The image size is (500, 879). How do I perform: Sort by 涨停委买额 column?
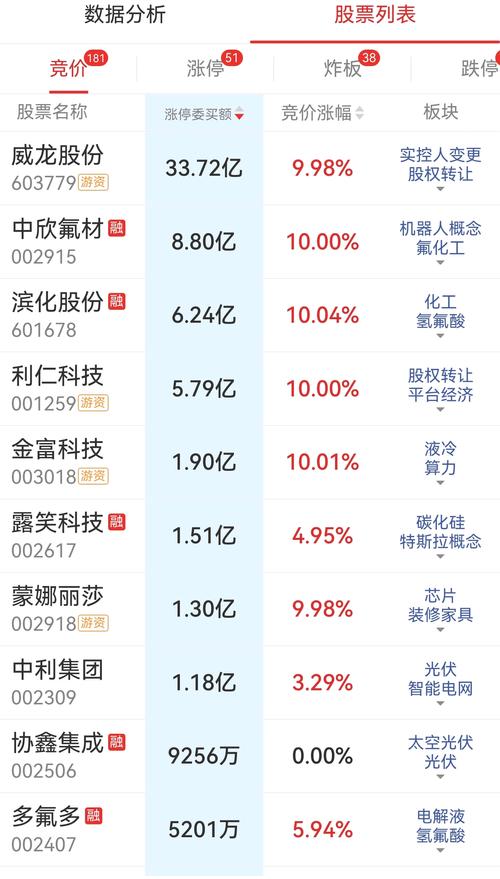pyautogui.click(x=204, y=114)
